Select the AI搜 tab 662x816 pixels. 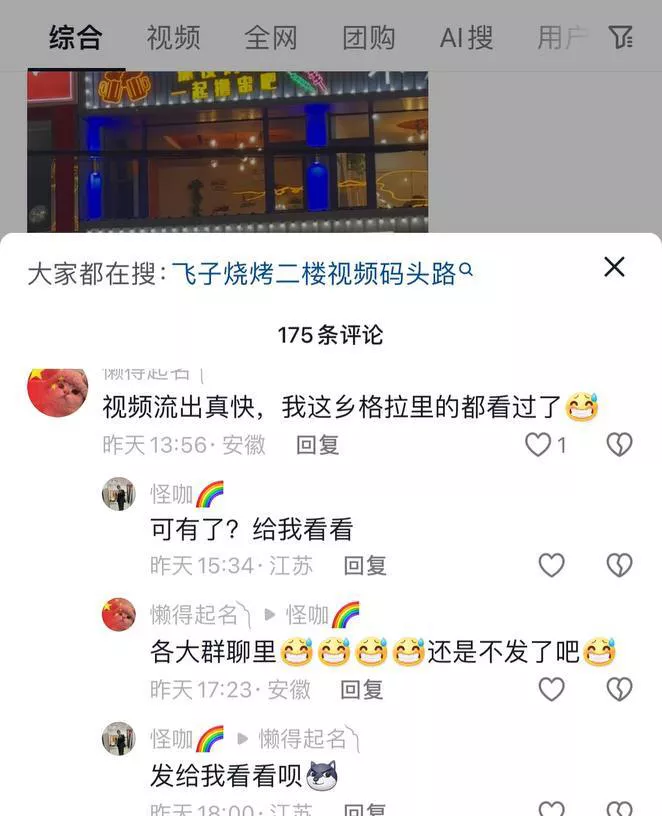tap(466, 38)
